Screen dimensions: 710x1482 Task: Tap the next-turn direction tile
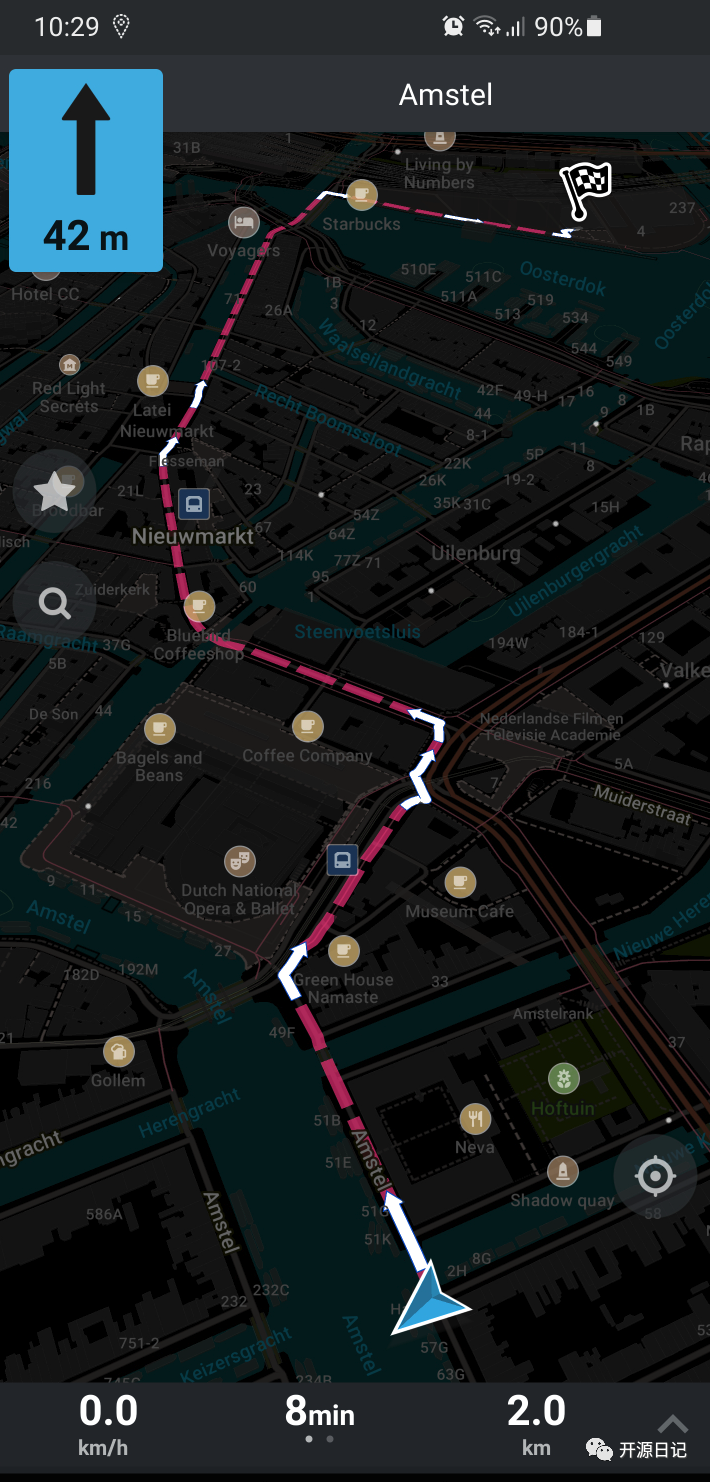coord(86,170)
